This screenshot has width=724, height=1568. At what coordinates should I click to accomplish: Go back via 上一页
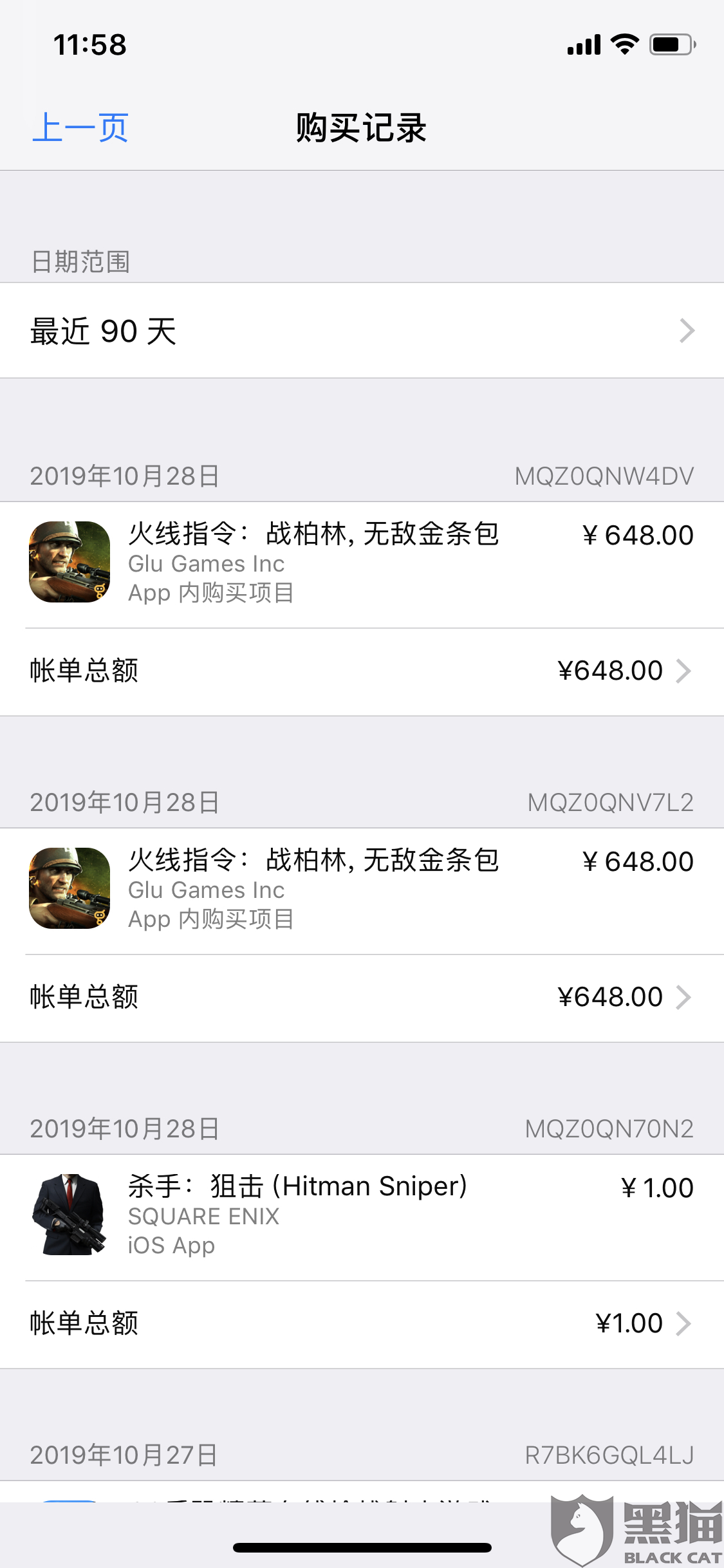(80, 127)
